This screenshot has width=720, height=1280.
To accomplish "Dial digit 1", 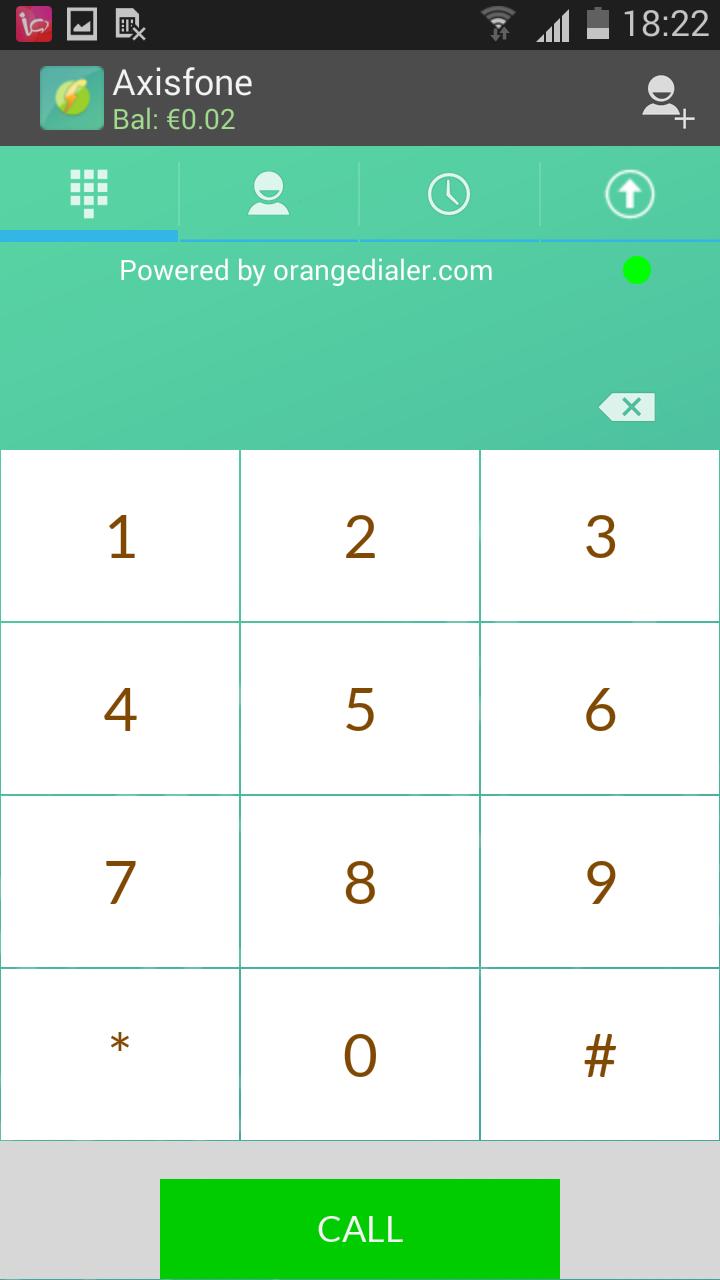I will [x=120, y=537].
